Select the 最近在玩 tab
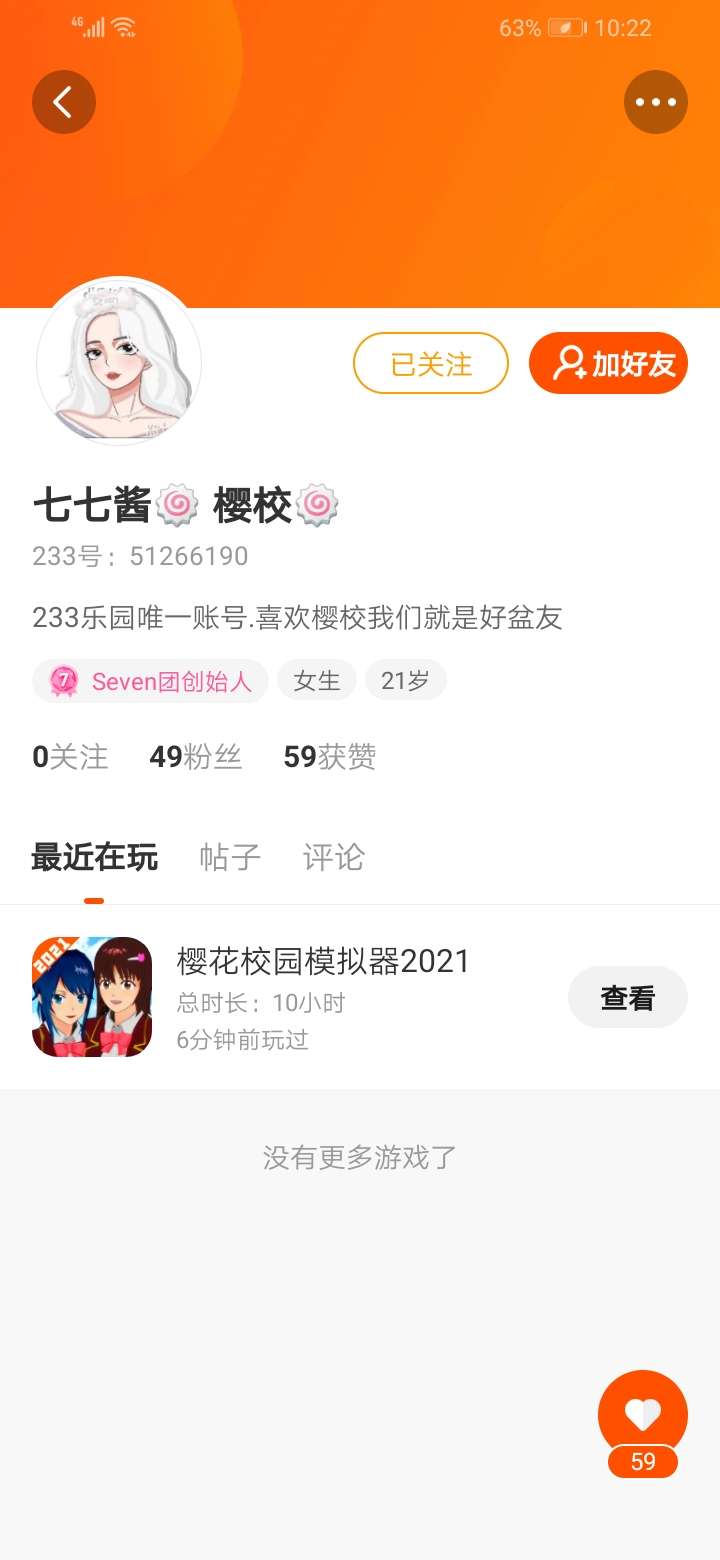The height and width of the screenshot is (1560, 720). click(x=94, y=857)
